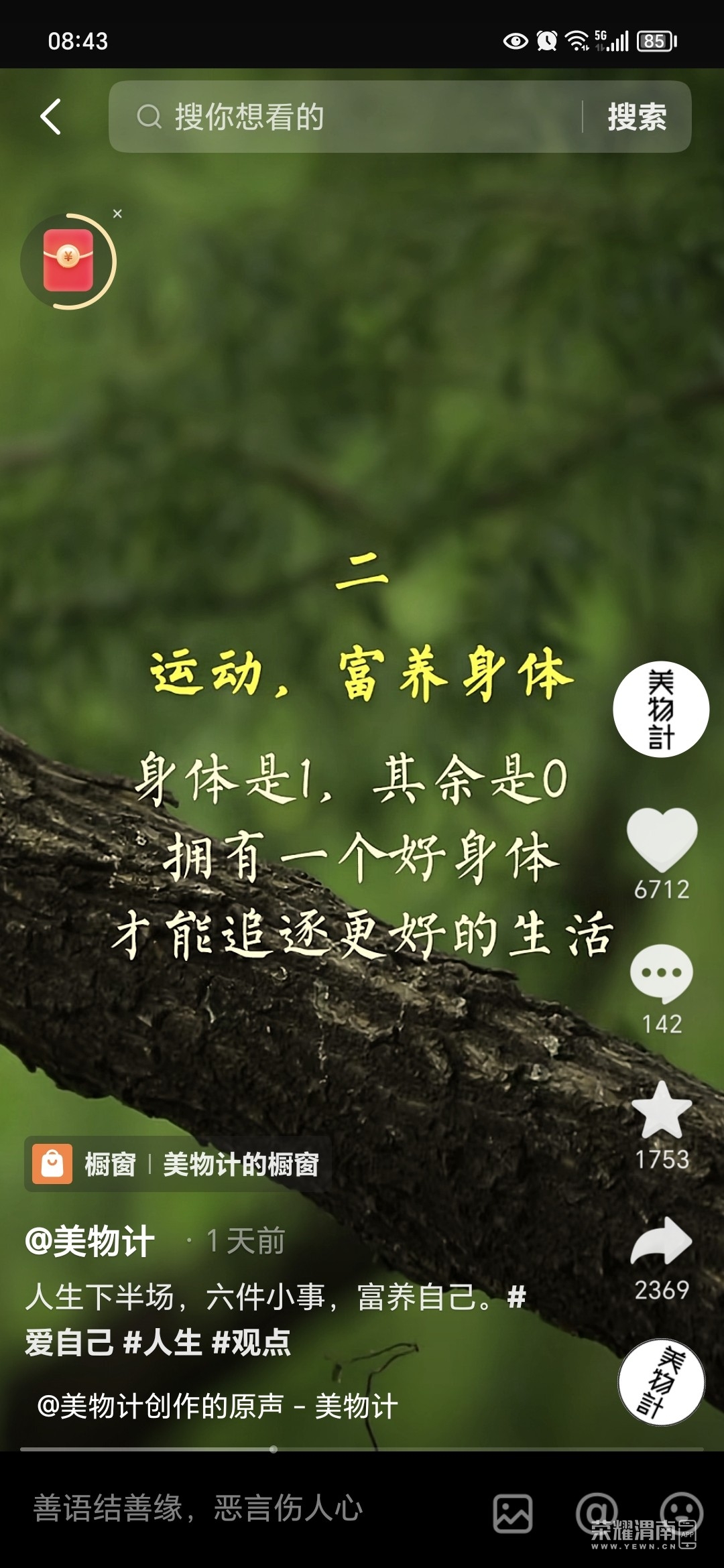Open the spinning music disc
Viewport: 724px width, 1568px height.
[661, 1382]
